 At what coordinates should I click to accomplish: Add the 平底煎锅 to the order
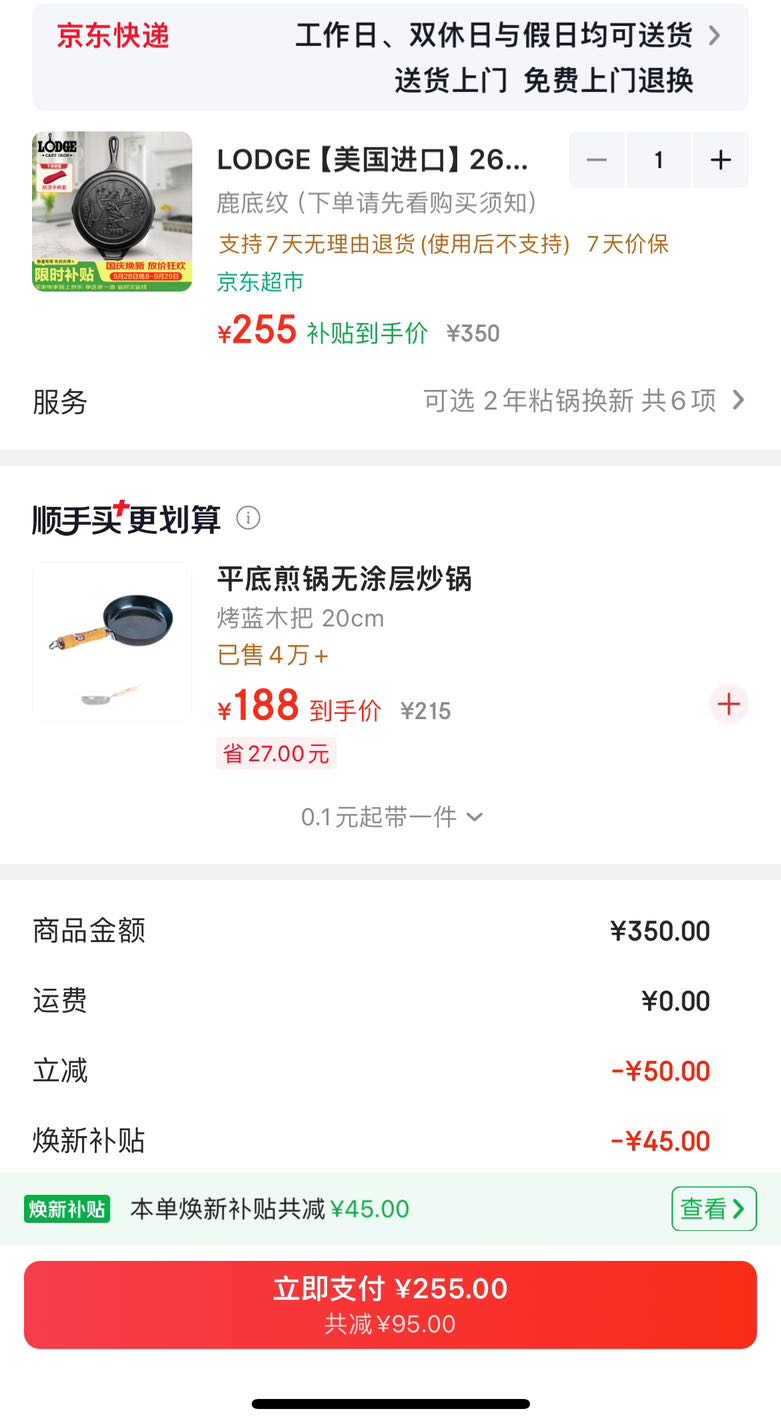point(729,704)
